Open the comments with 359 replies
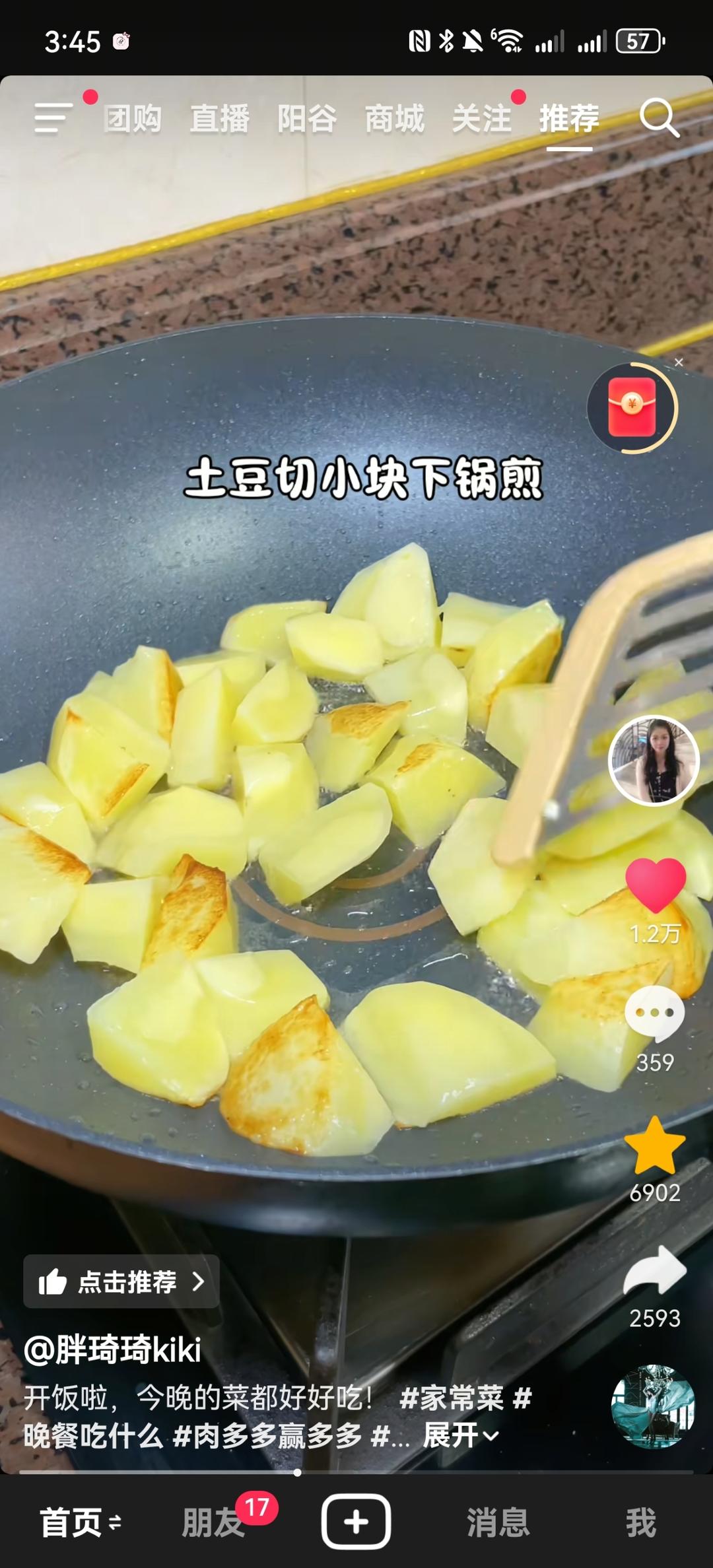The width and height of the screenshot is (713, 1568). 655,1013
